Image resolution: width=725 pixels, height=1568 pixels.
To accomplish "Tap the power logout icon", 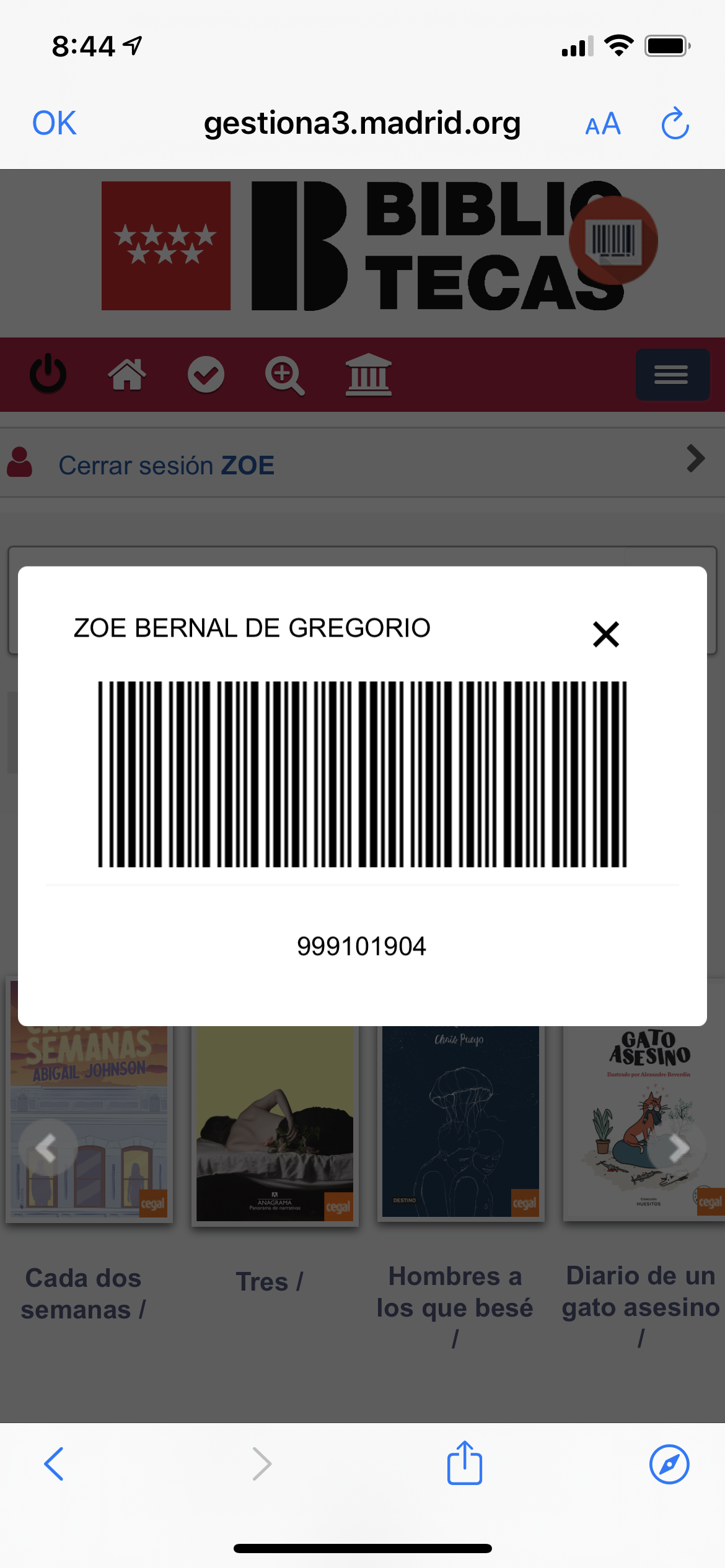I will tap(48, 375).
